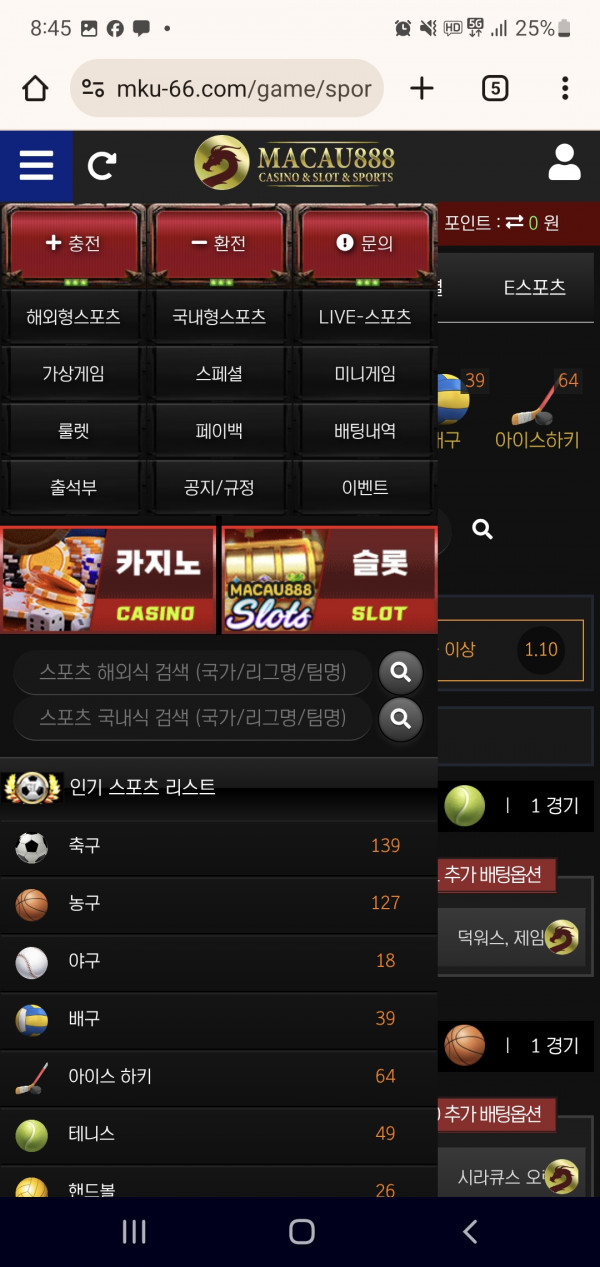Go to LIVE-스포츠
600x1267 pixels.
[365, 317]
